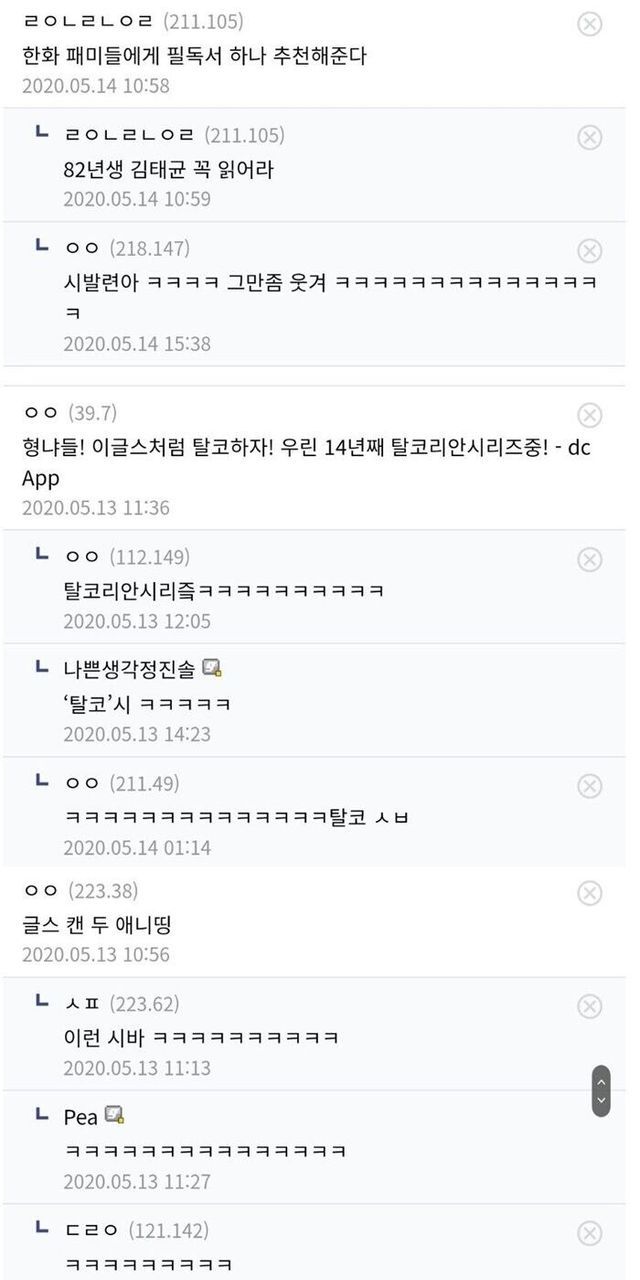Remove reply by ㅇㅇ (218.147)

point(590,251)
